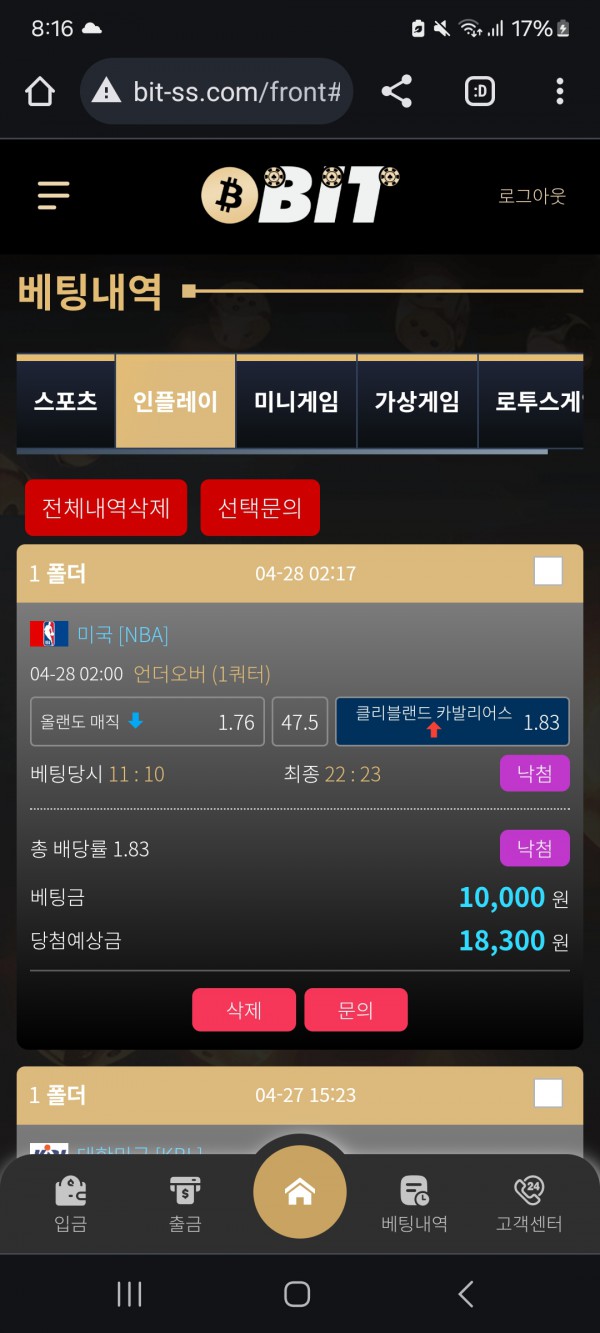Open the browser tab switcher
Screen dimensions: 600x1333
point(480,92)
